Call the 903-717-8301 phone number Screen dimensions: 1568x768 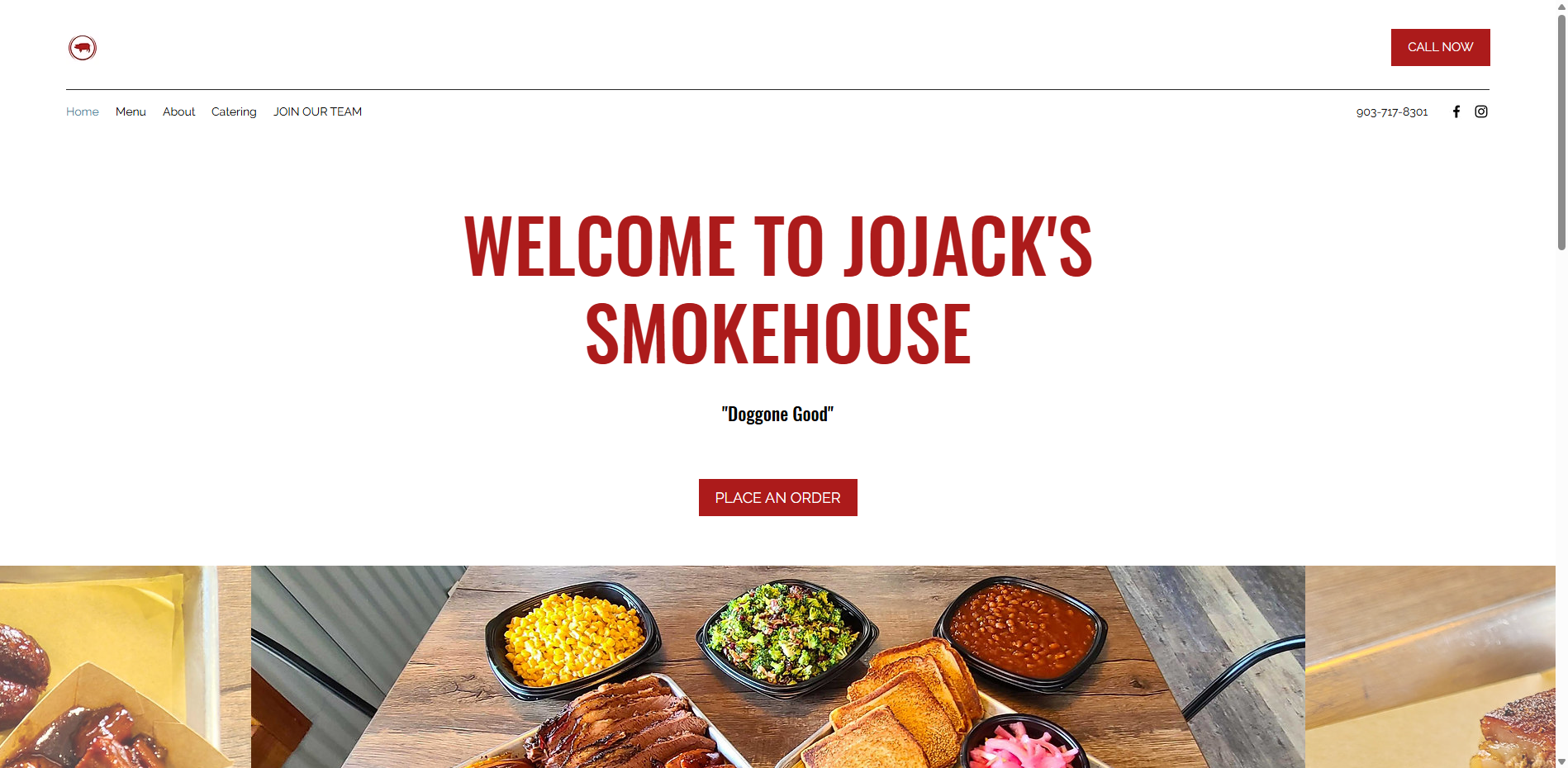click(x=1392, y=111)
